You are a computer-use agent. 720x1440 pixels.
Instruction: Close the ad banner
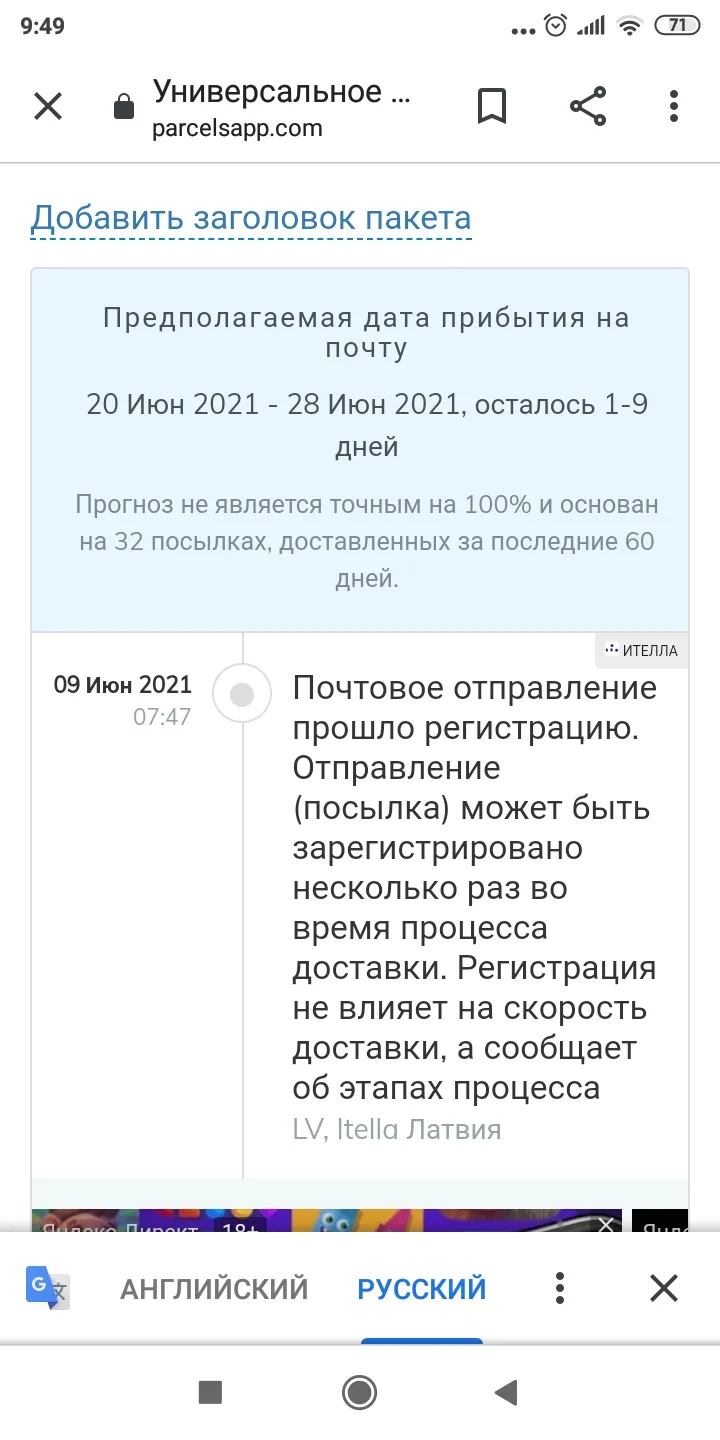point(606,1224)
